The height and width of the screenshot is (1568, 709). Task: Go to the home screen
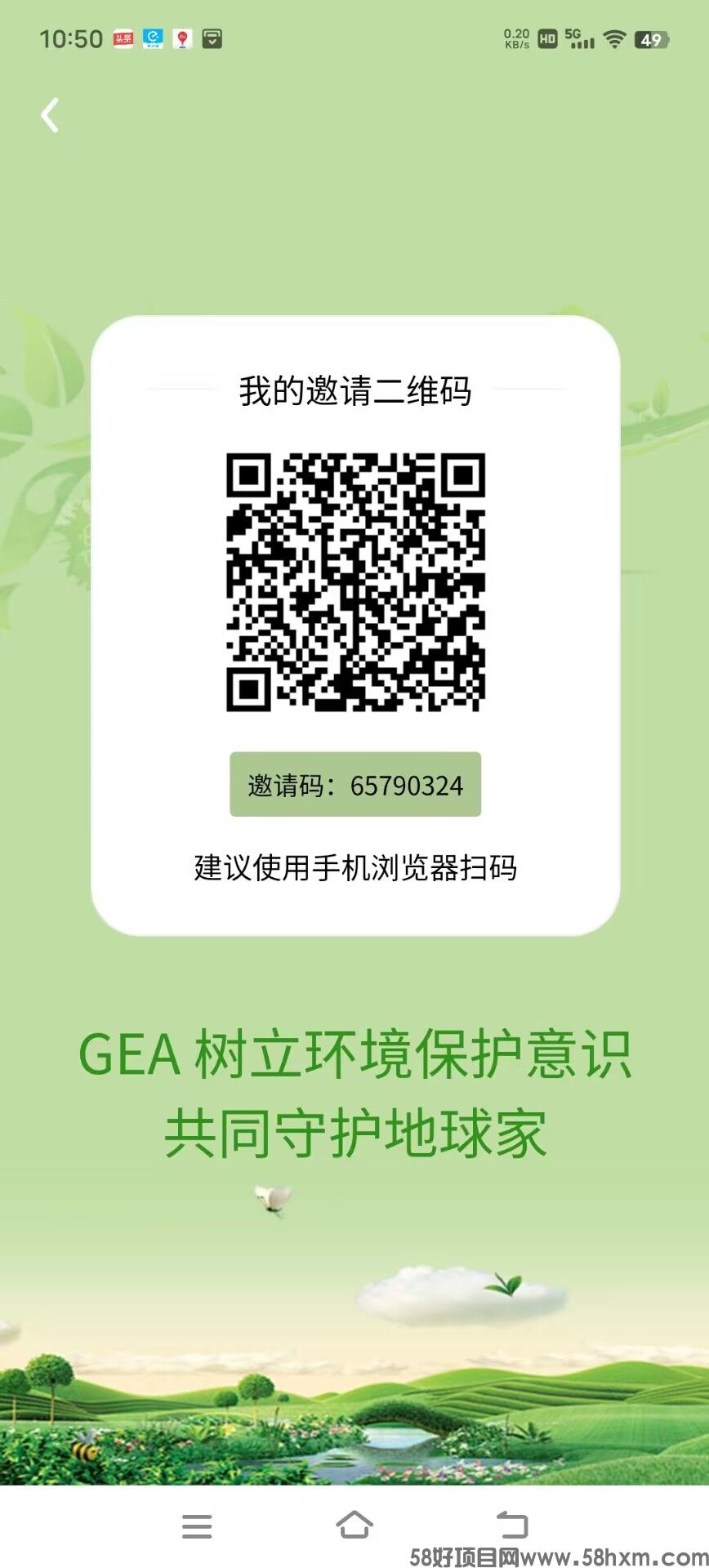(354, 1524)
